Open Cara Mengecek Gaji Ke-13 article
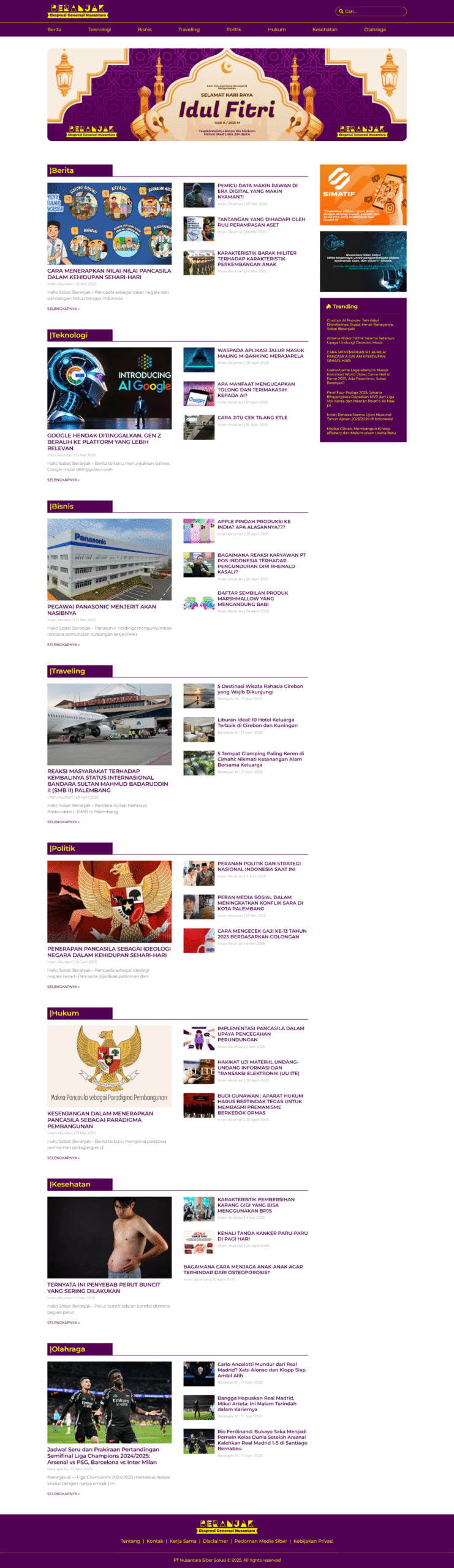This screenshot has height=1568, width=454. tap(262, 933)
